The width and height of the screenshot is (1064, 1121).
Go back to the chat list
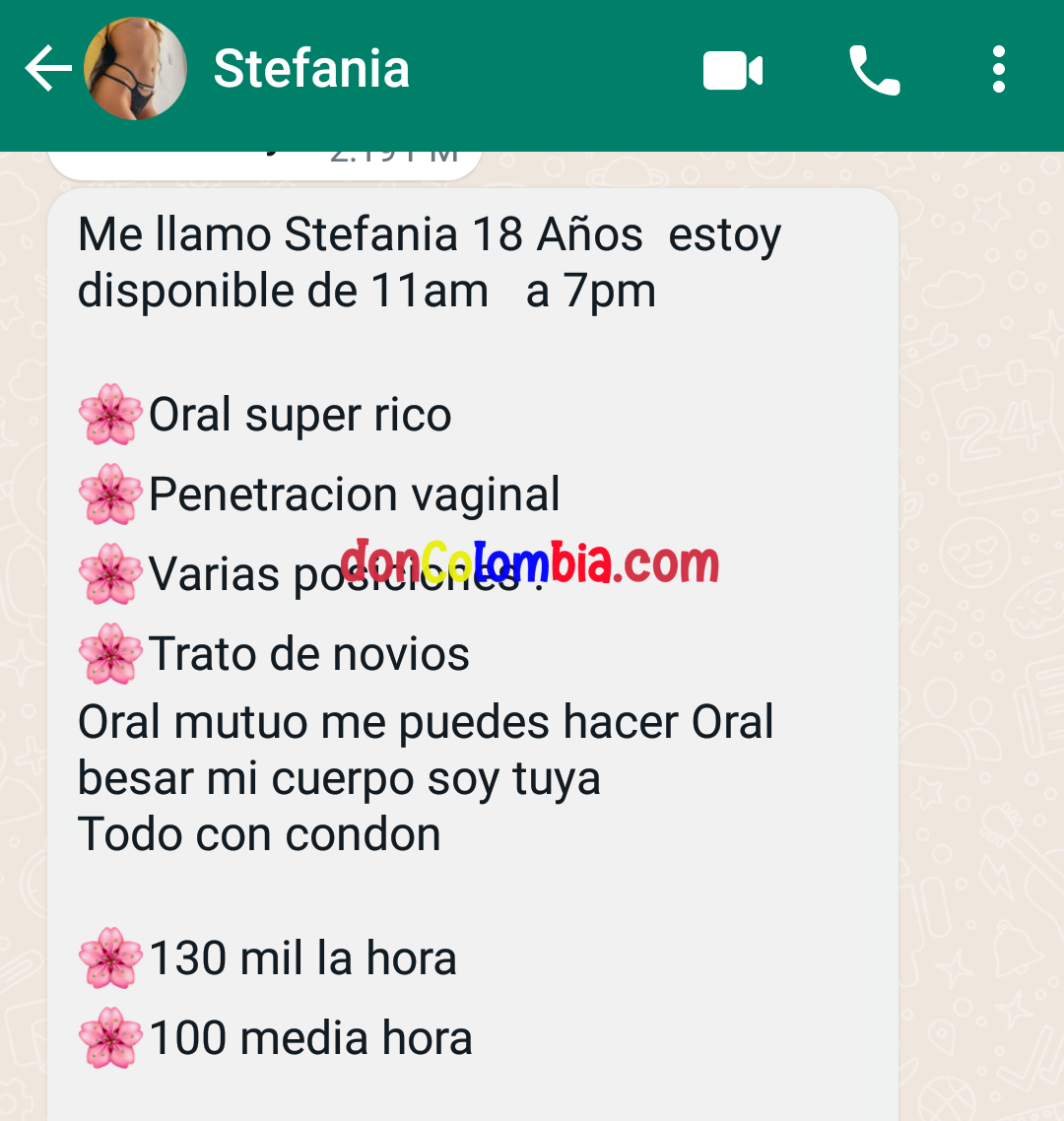point(47,70)
